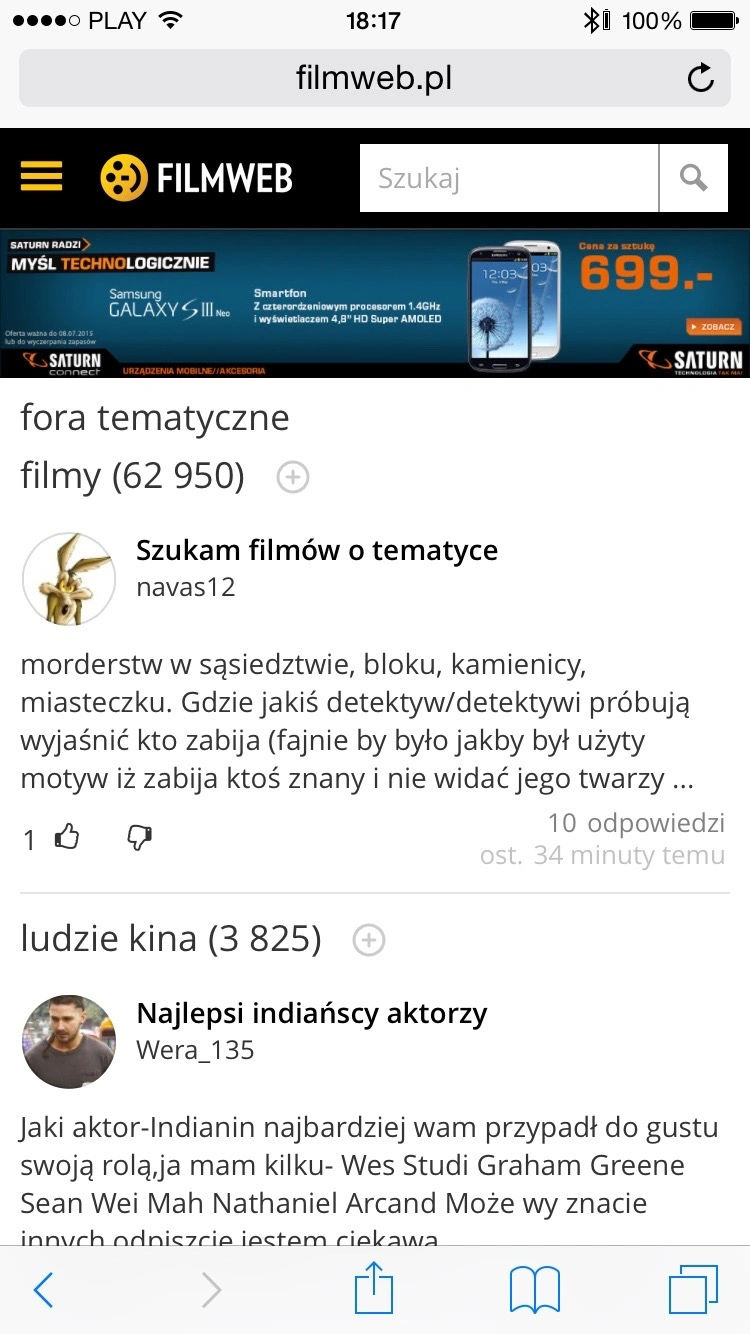This screenshot has width=750, height=1334.
Task: Open thread Najlepsi indiańscy aktorzy
Action: 311,1013
